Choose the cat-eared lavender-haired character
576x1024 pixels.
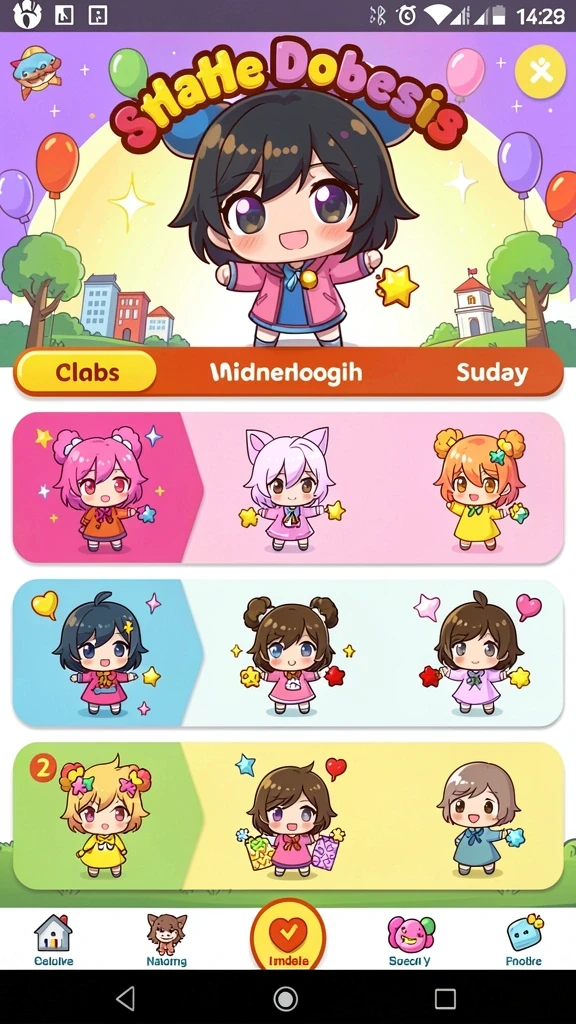289,488
